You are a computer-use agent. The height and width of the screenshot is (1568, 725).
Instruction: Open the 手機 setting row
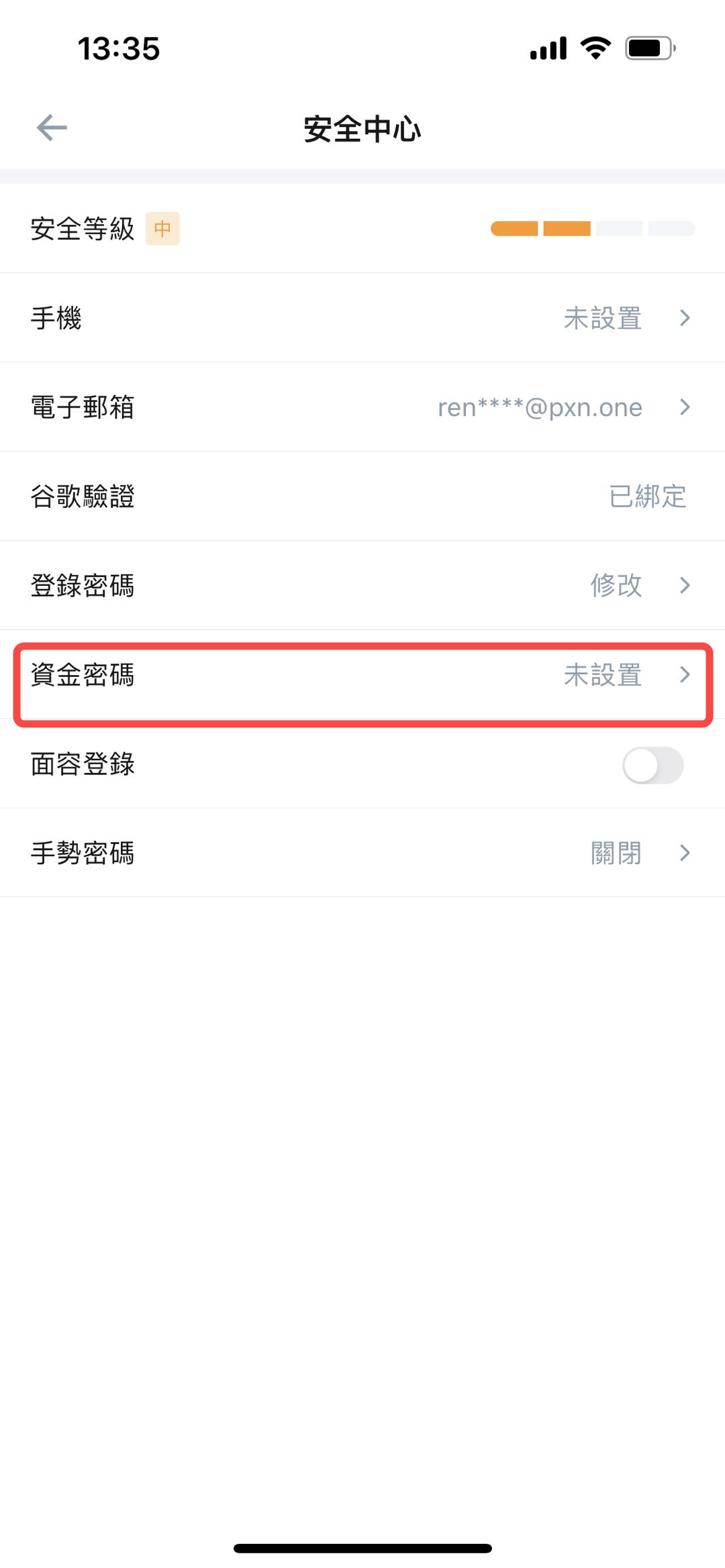(362, 317)
